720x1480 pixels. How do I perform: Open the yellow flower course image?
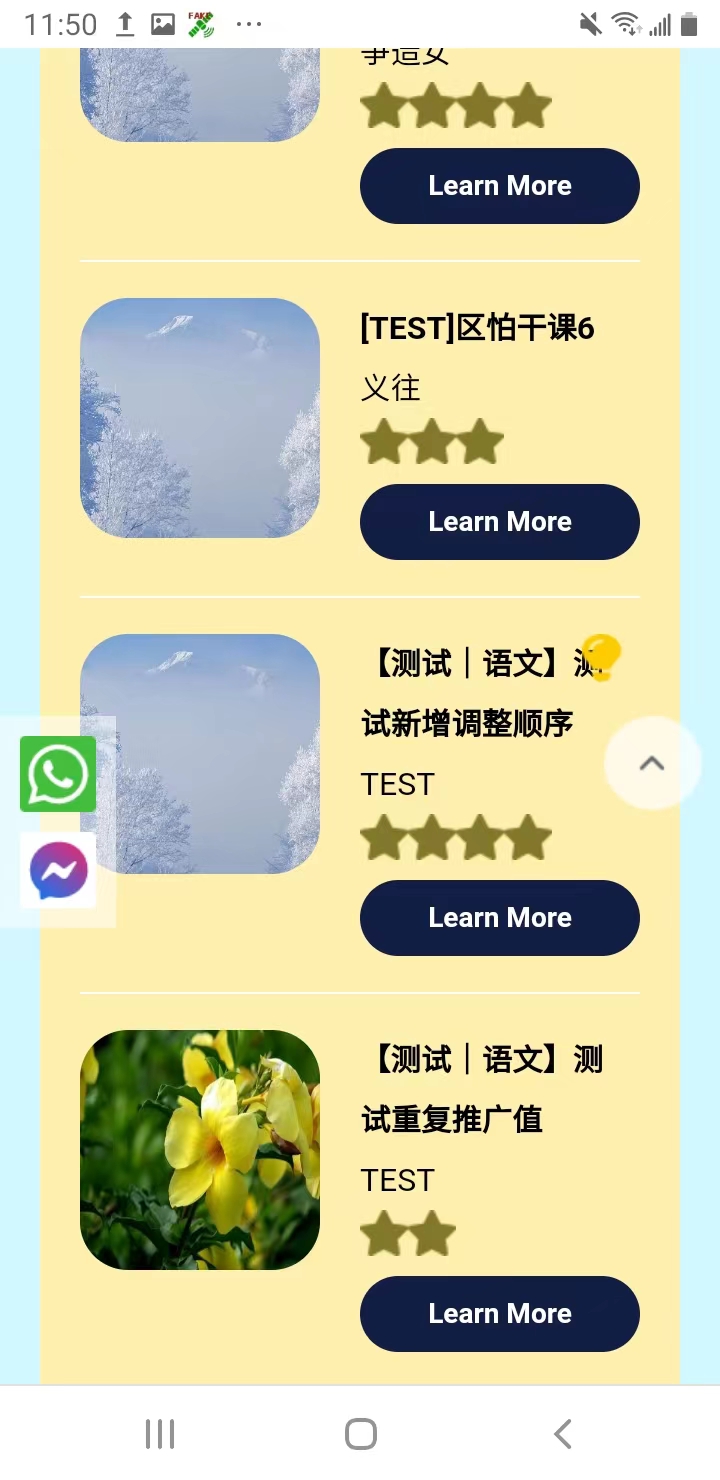(x=200, y=1150)
